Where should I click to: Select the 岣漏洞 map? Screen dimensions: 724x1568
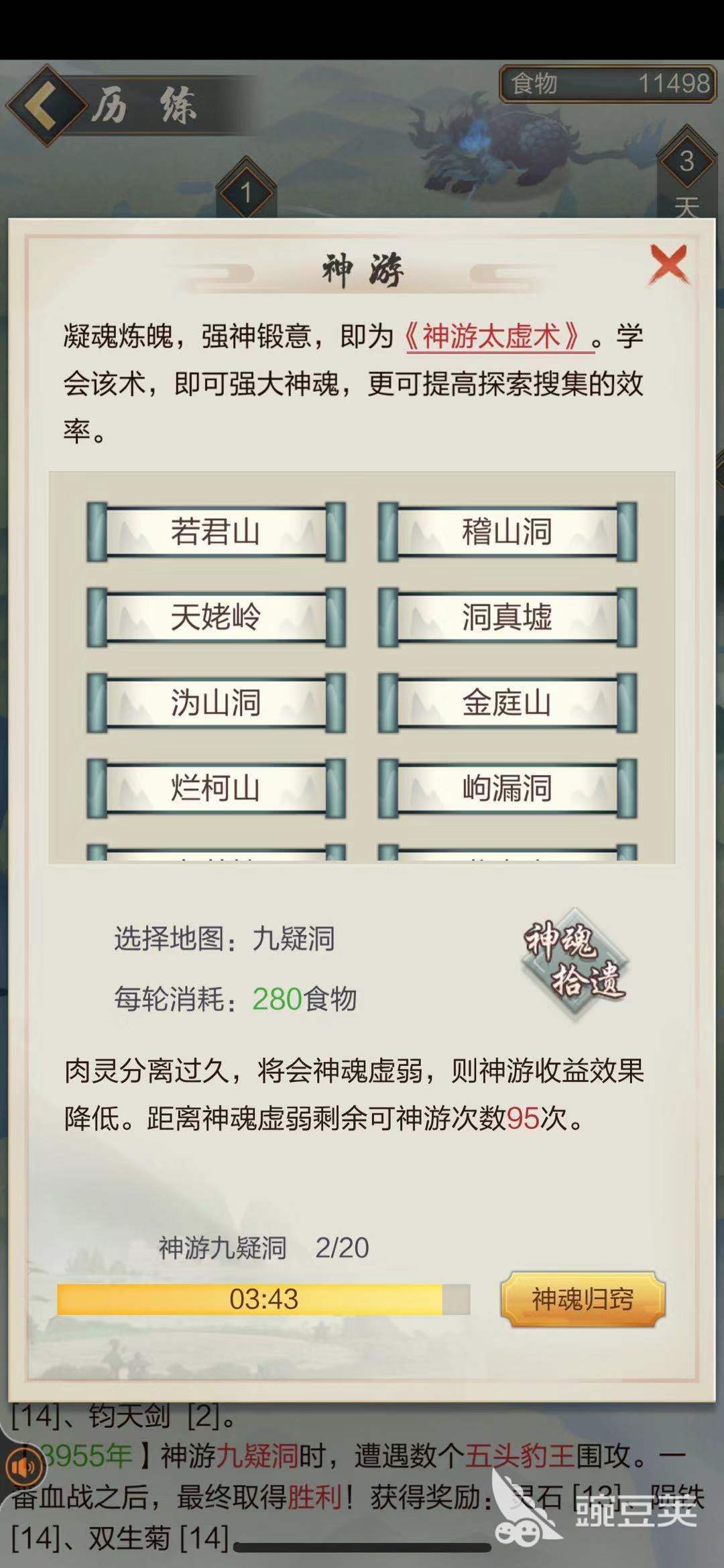coord(507,788)
